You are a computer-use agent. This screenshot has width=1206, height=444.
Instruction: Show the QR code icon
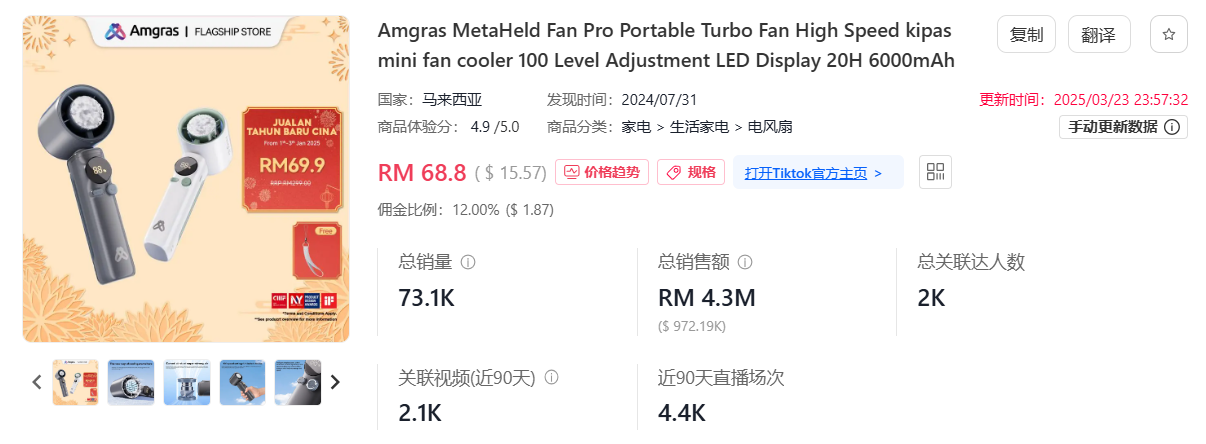coord(935,172)
